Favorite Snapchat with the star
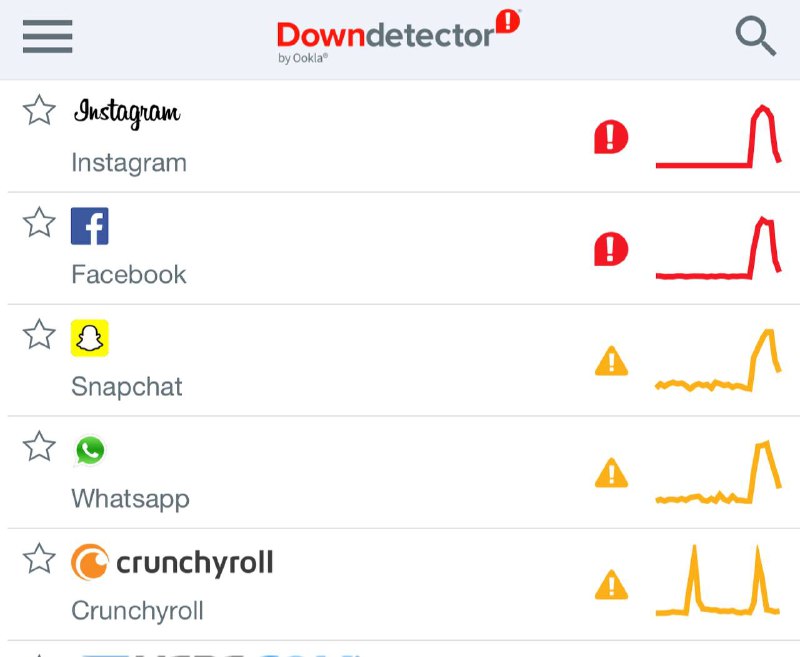This screenshot has width=800, height=657. click(x=39, y=334)
